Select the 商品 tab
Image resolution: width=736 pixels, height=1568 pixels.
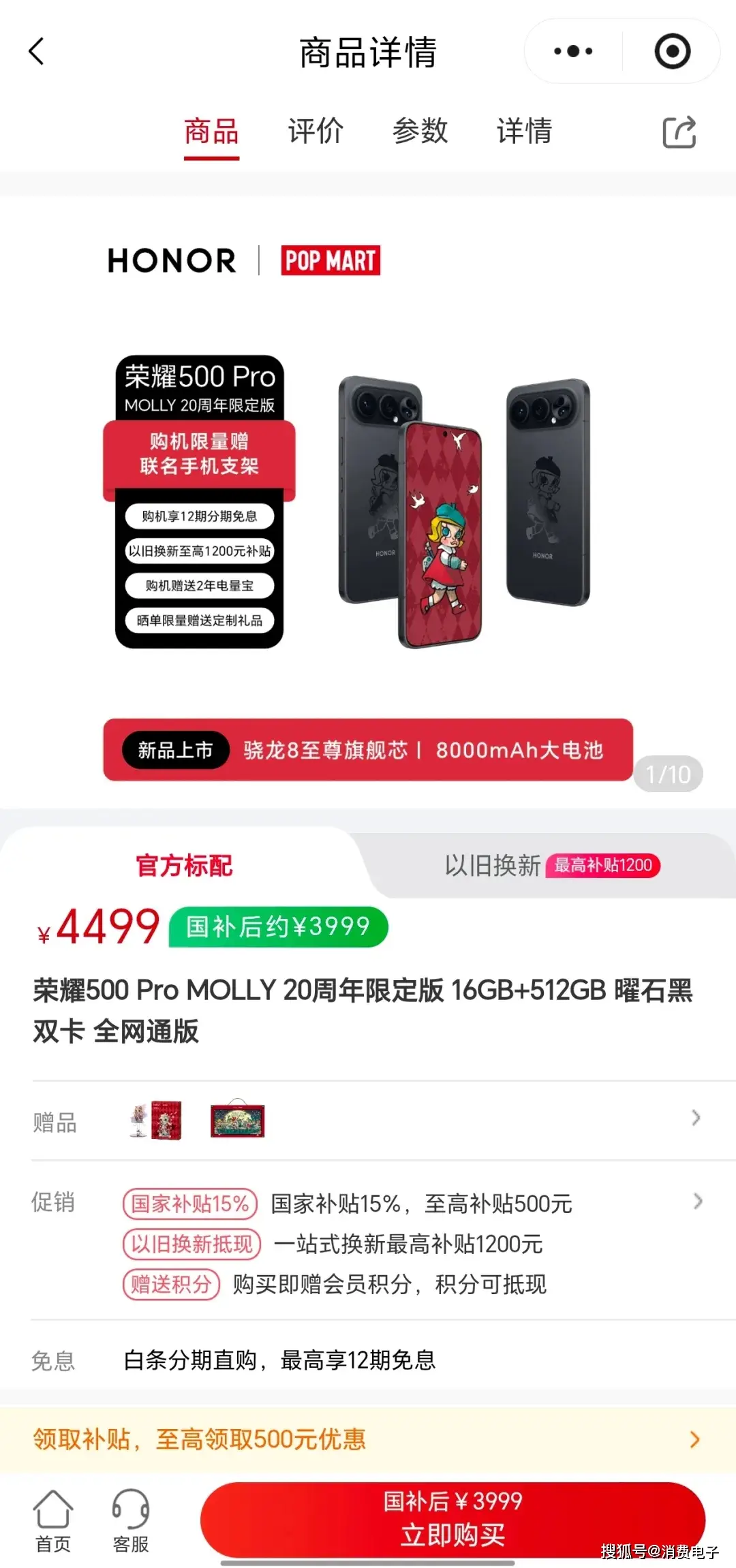point(211,131)
